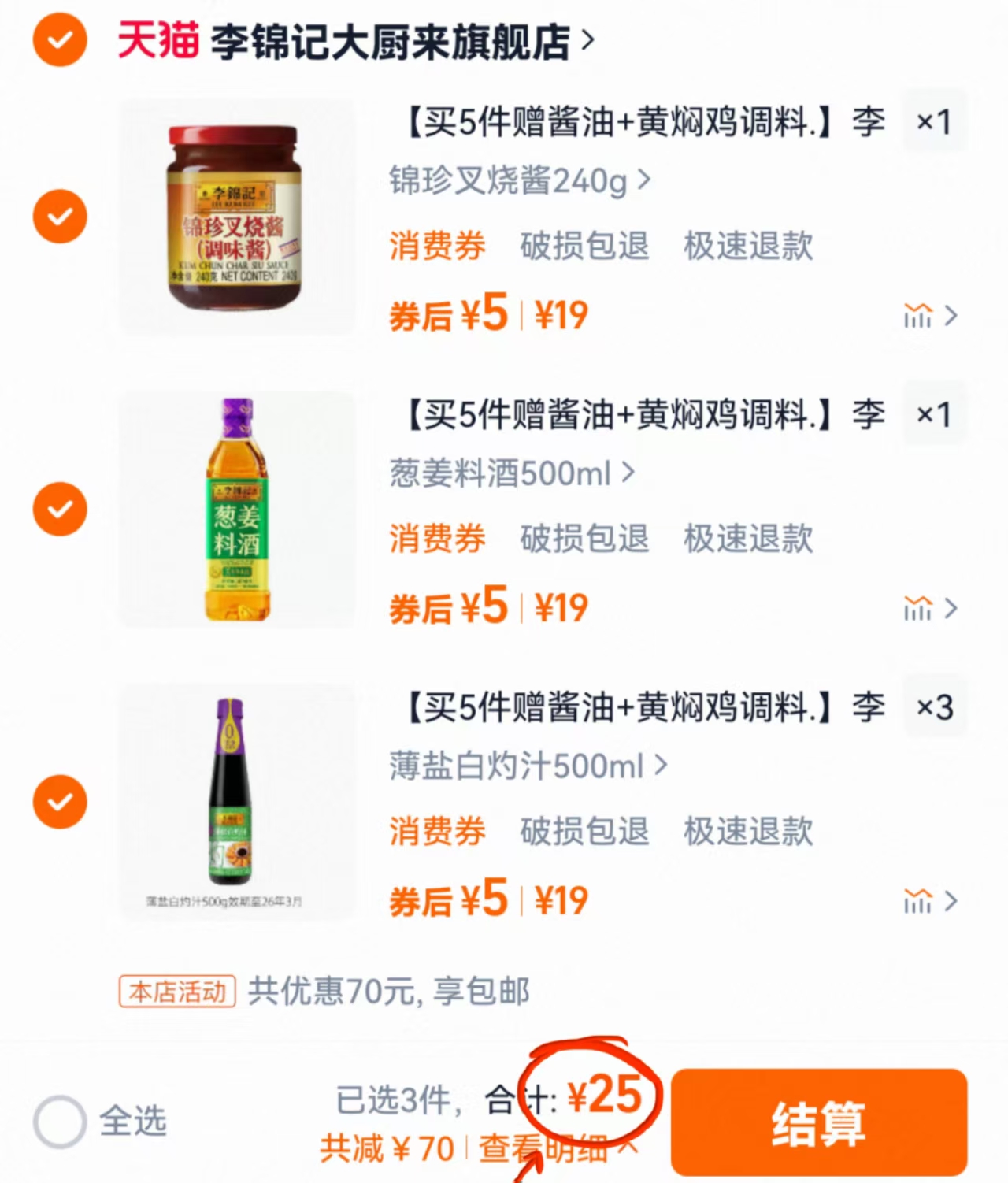Click the 本店活动 promotion badge
Viewport: 1008px width, 1183px height.
(x=176, y=993)
